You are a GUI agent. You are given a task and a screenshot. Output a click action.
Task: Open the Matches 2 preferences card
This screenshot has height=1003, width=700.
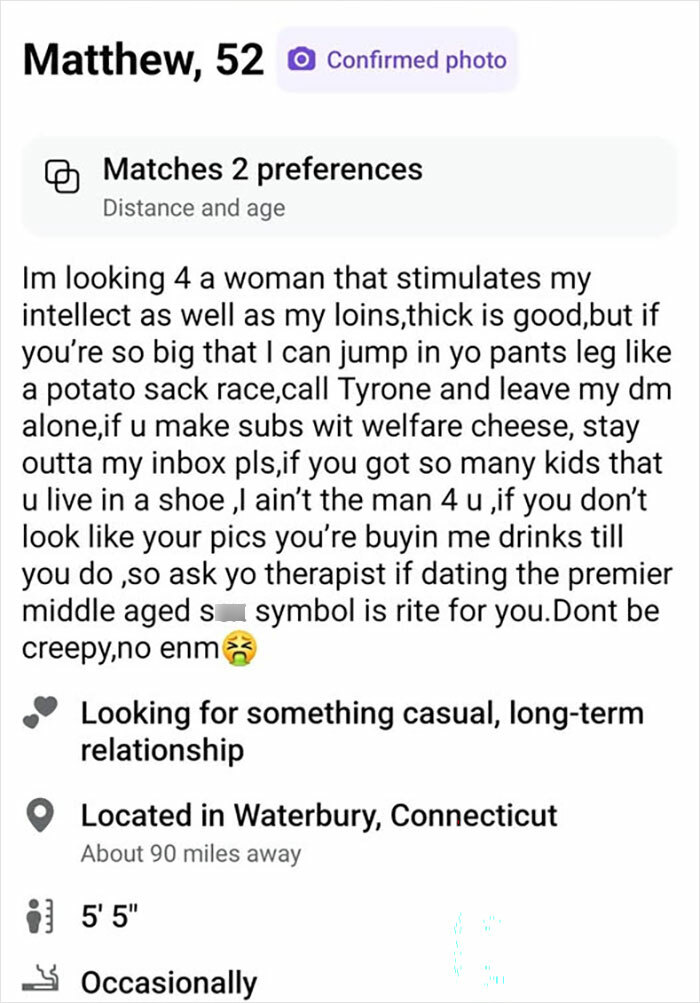click(349, 186)
